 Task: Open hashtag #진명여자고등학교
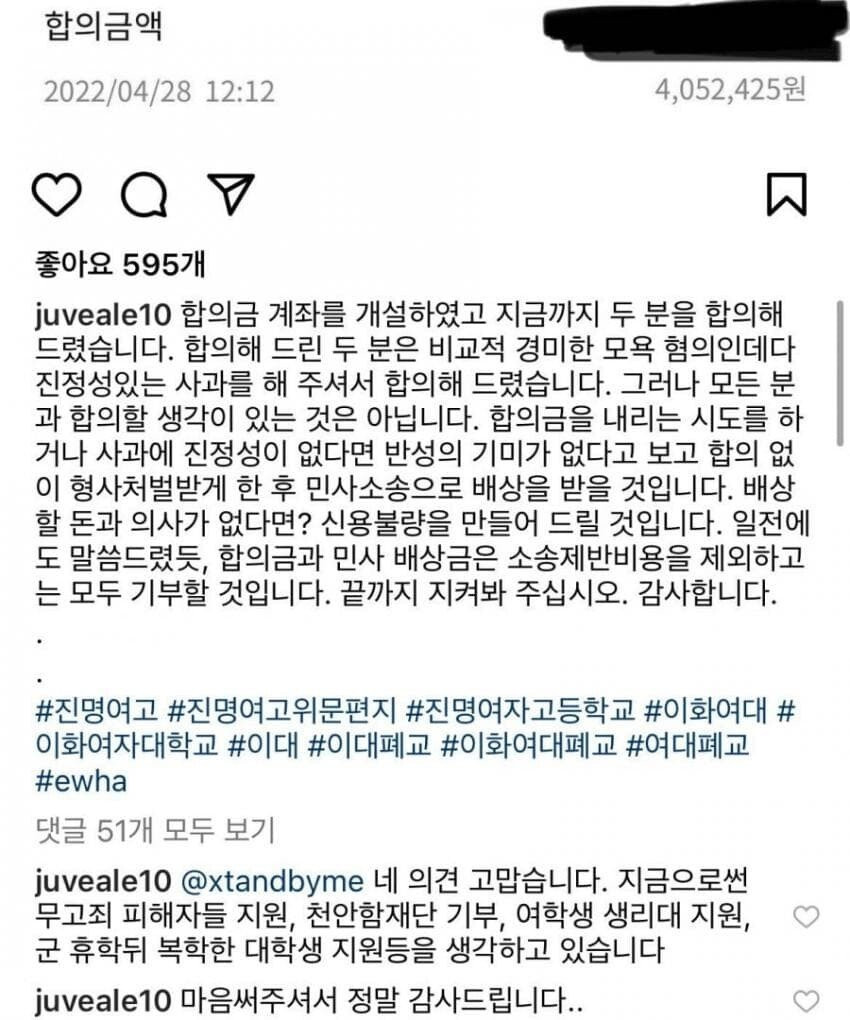(521, 712)
